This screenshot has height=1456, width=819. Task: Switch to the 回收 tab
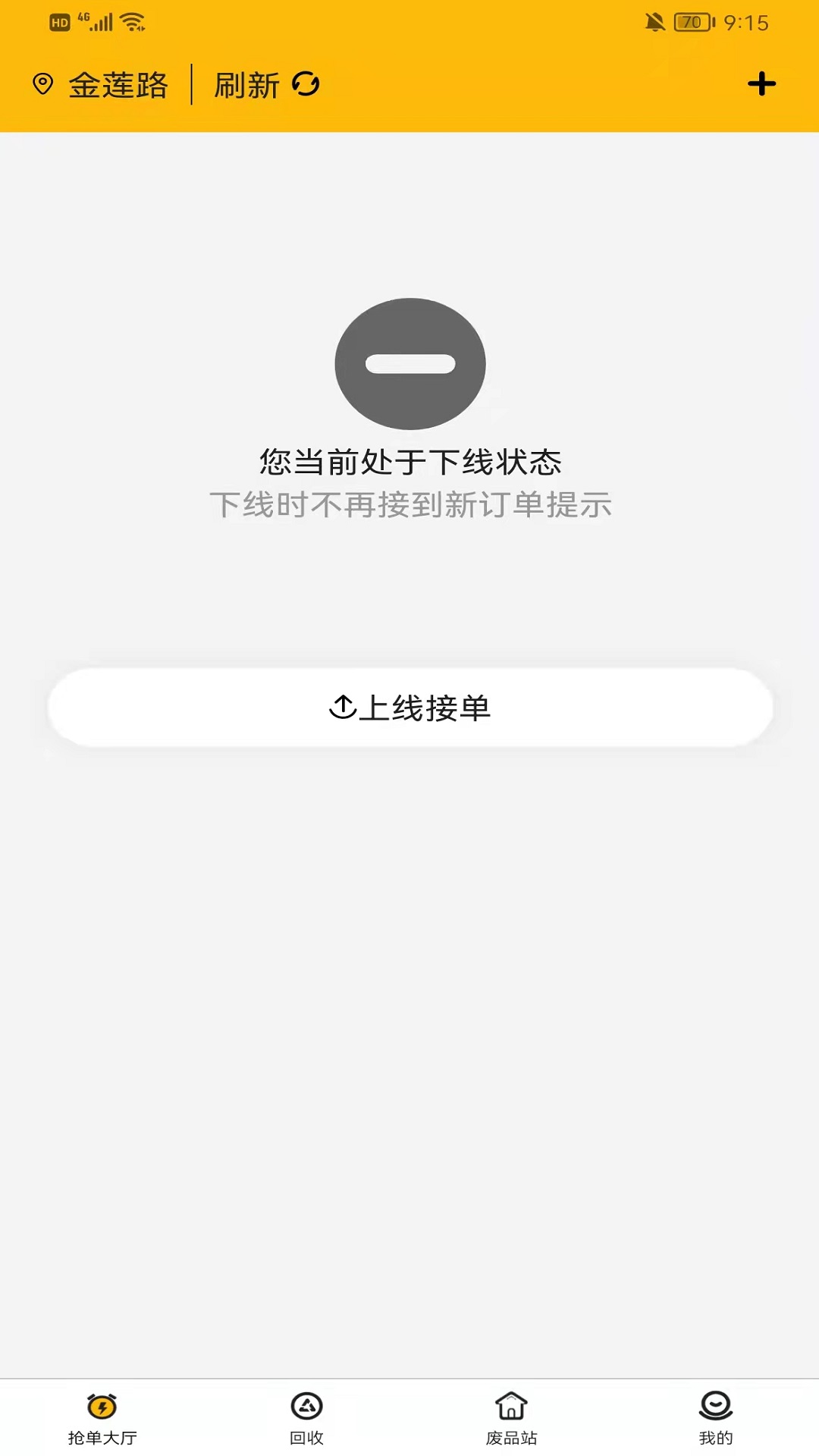pos(307,1419)
